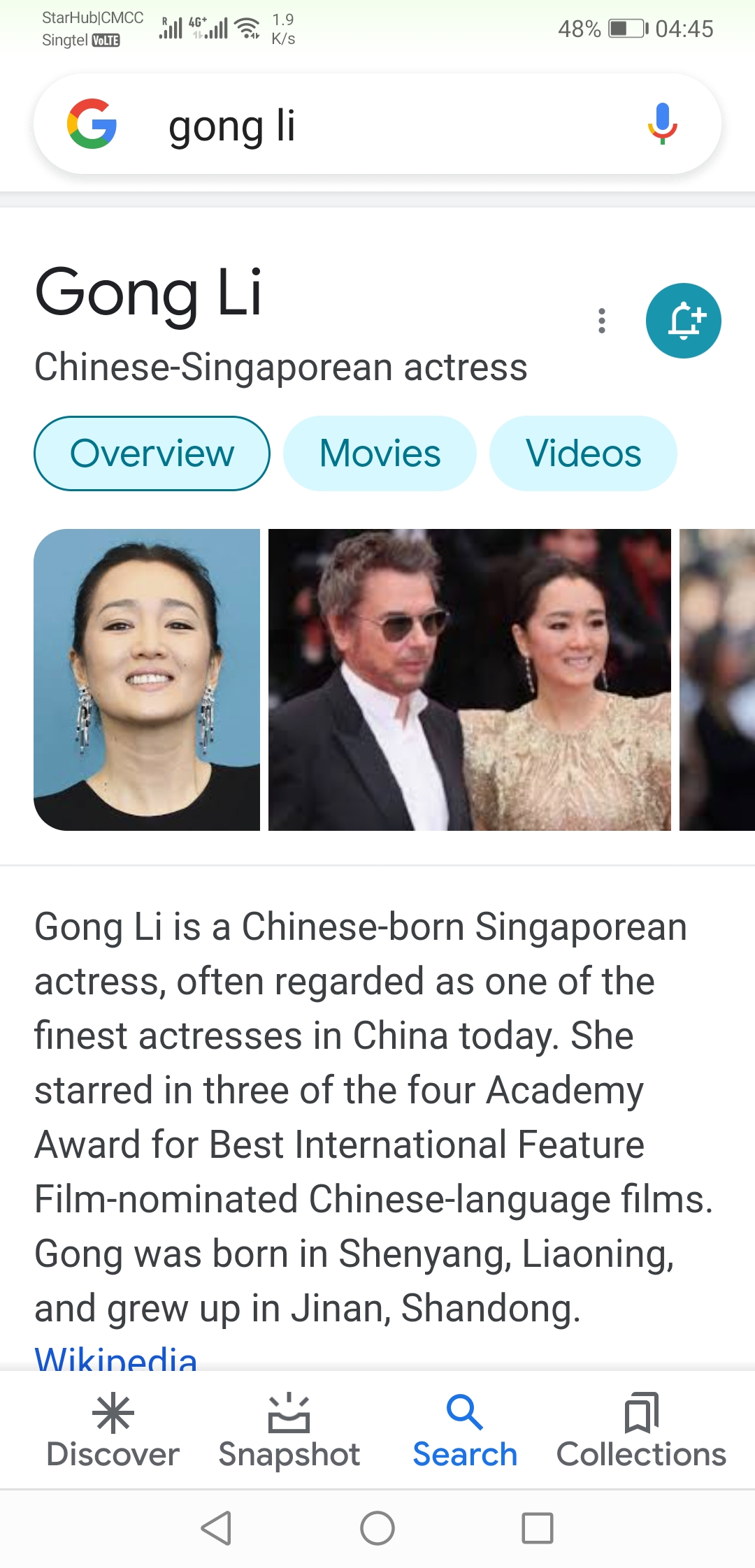755x1568 pixels.
Task: Open the Snapshot tab
Action: [x=289, y=1430]
